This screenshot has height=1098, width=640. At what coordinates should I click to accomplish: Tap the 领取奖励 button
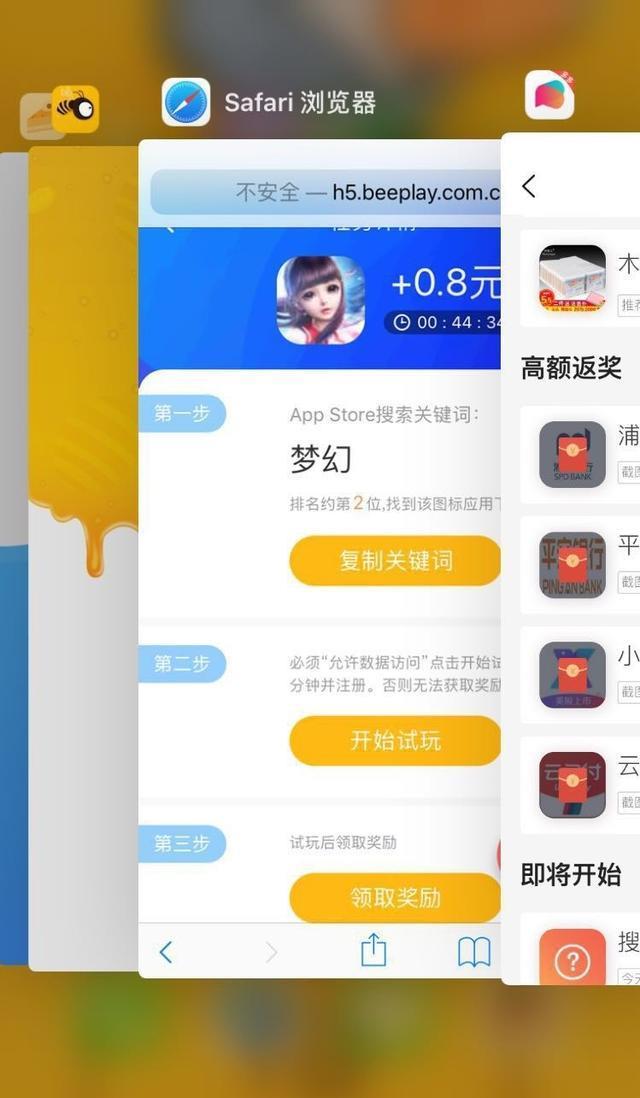coord(396,898)
